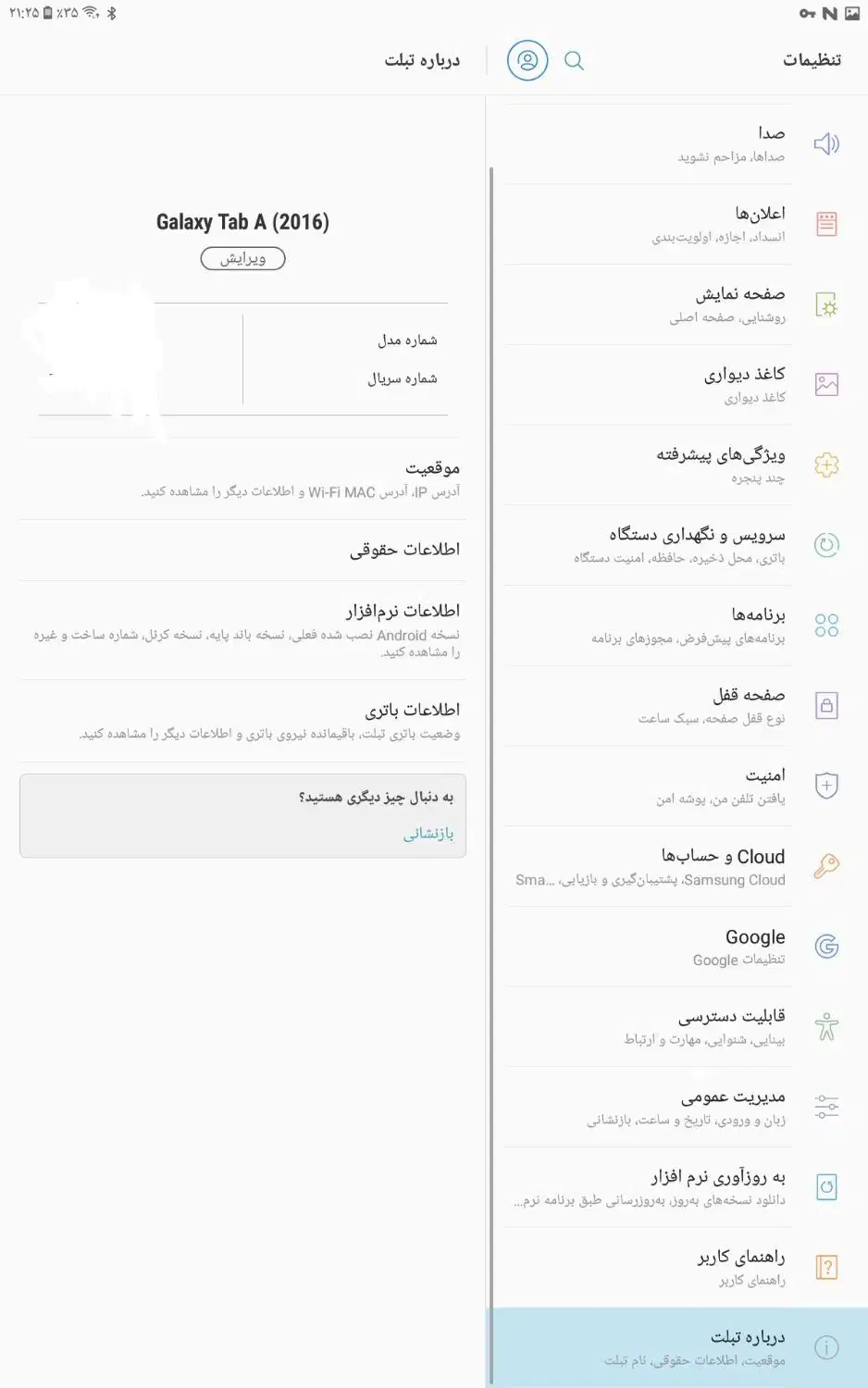
Task: Open apps list via the apps grid icon
Action: tap(826, 626)
